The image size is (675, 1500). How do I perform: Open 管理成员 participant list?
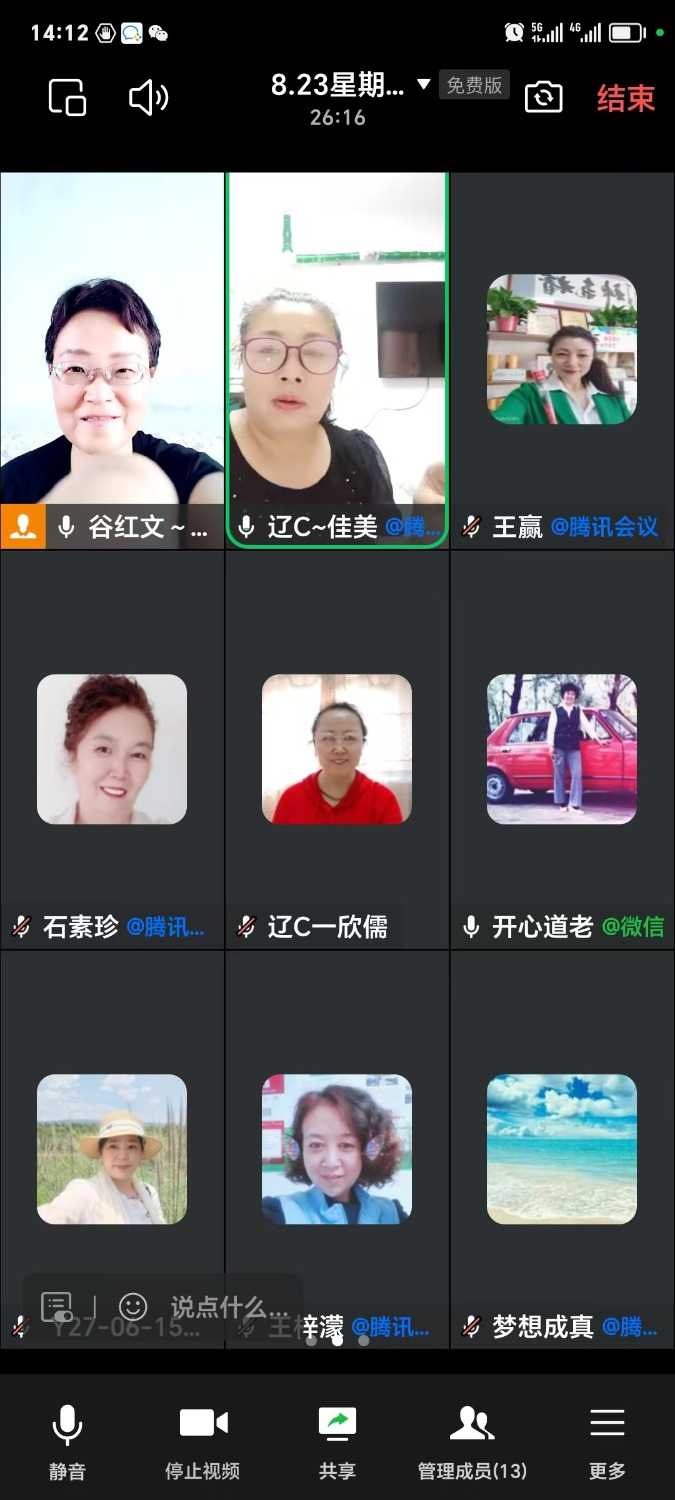[472, 1440]
